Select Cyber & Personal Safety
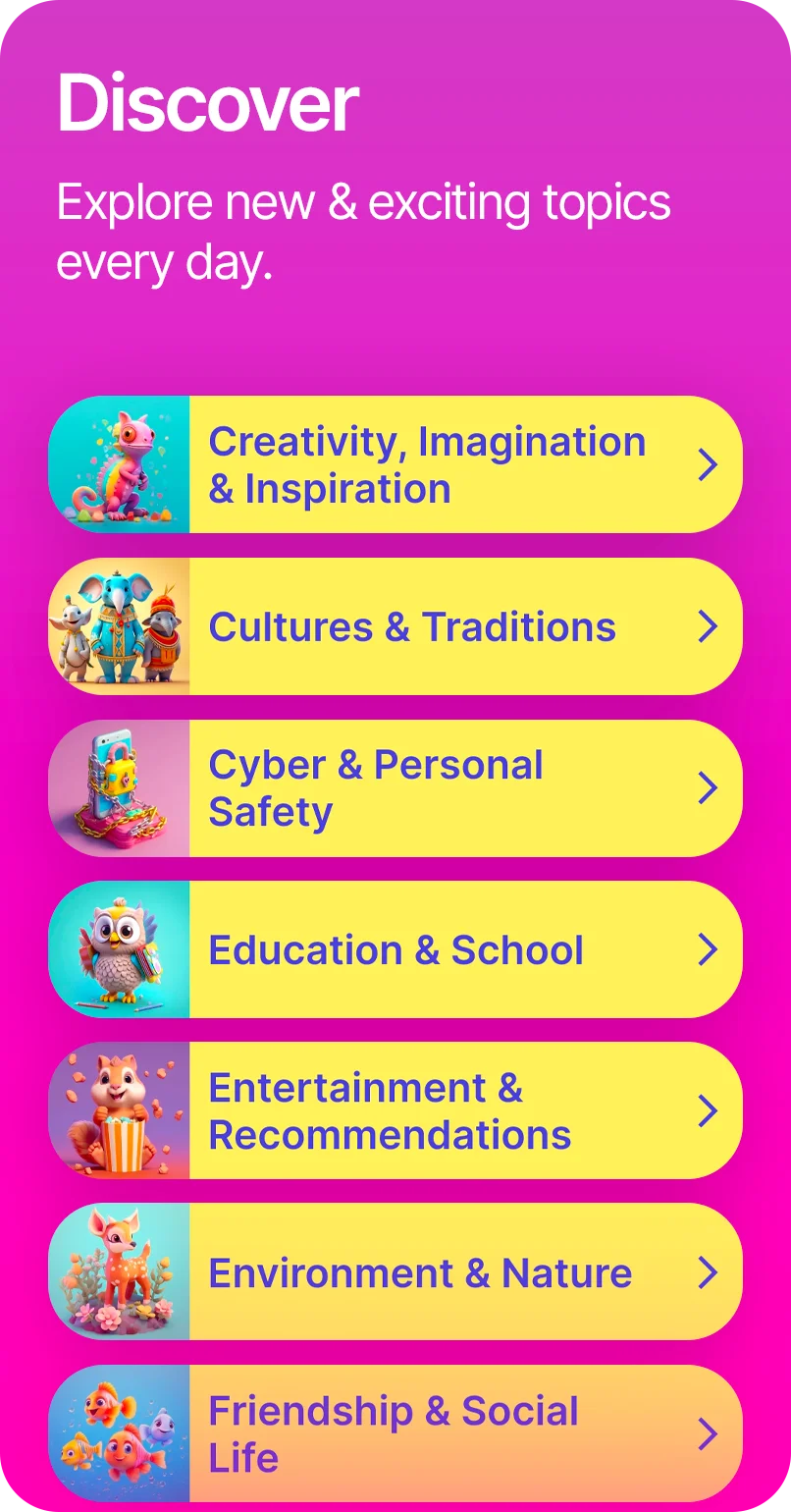 point(395,788)
